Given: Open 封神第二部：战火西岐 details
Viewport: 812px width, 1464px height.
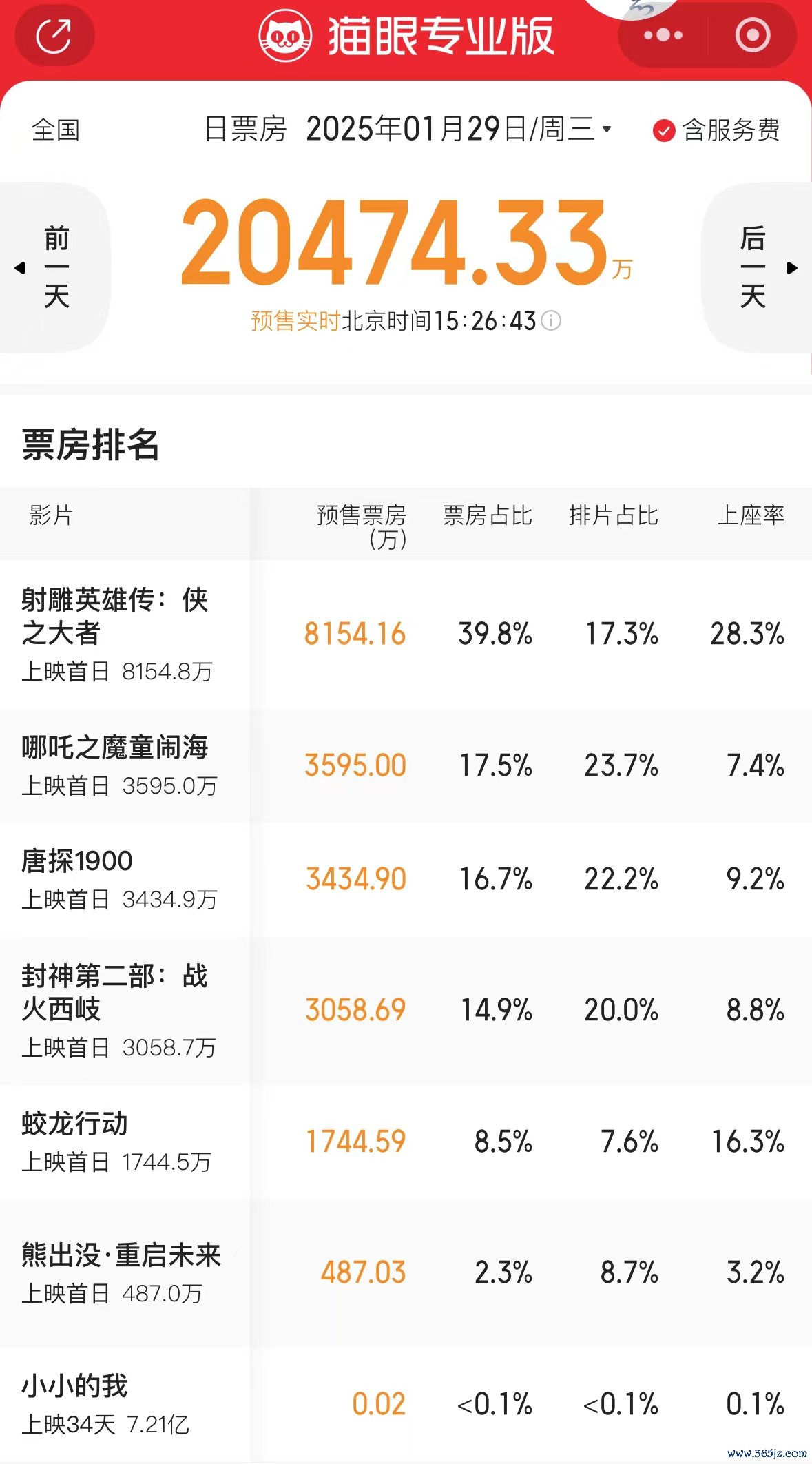Looking at the screenshot, I should point(406,1010).
